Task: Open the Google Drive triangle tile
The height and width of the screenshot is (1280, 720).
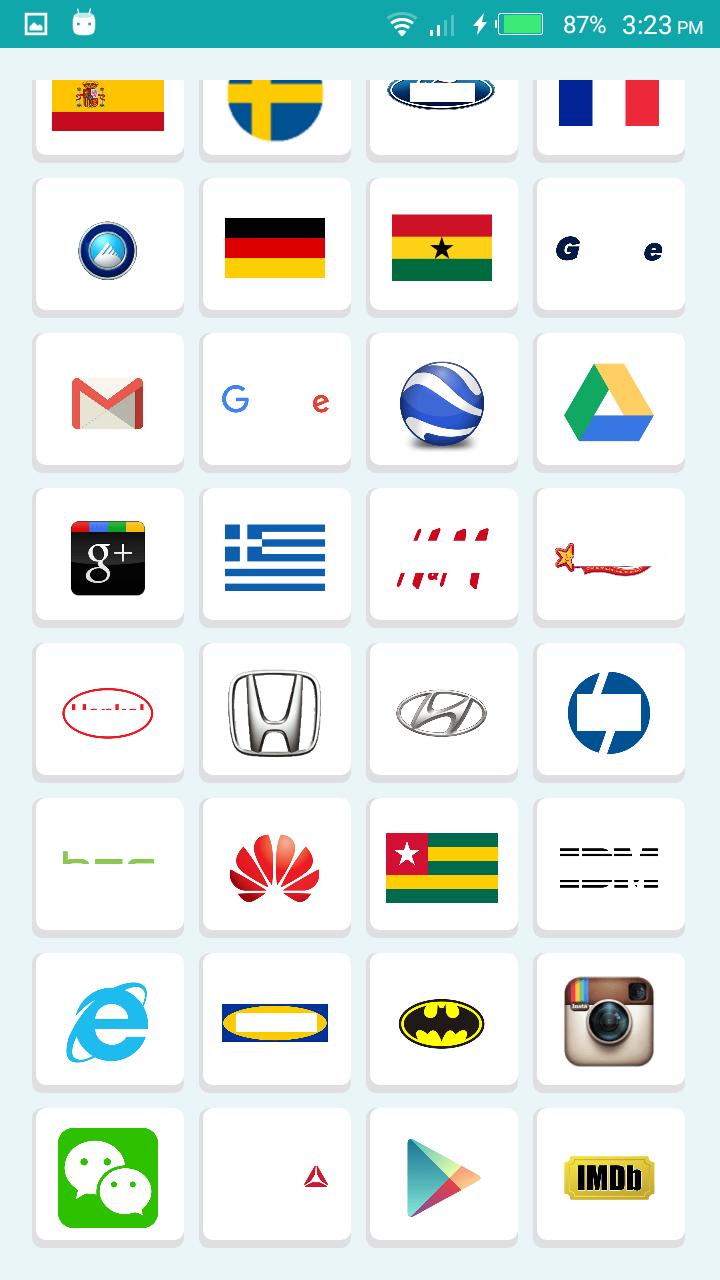Action: tap(609, 402)
